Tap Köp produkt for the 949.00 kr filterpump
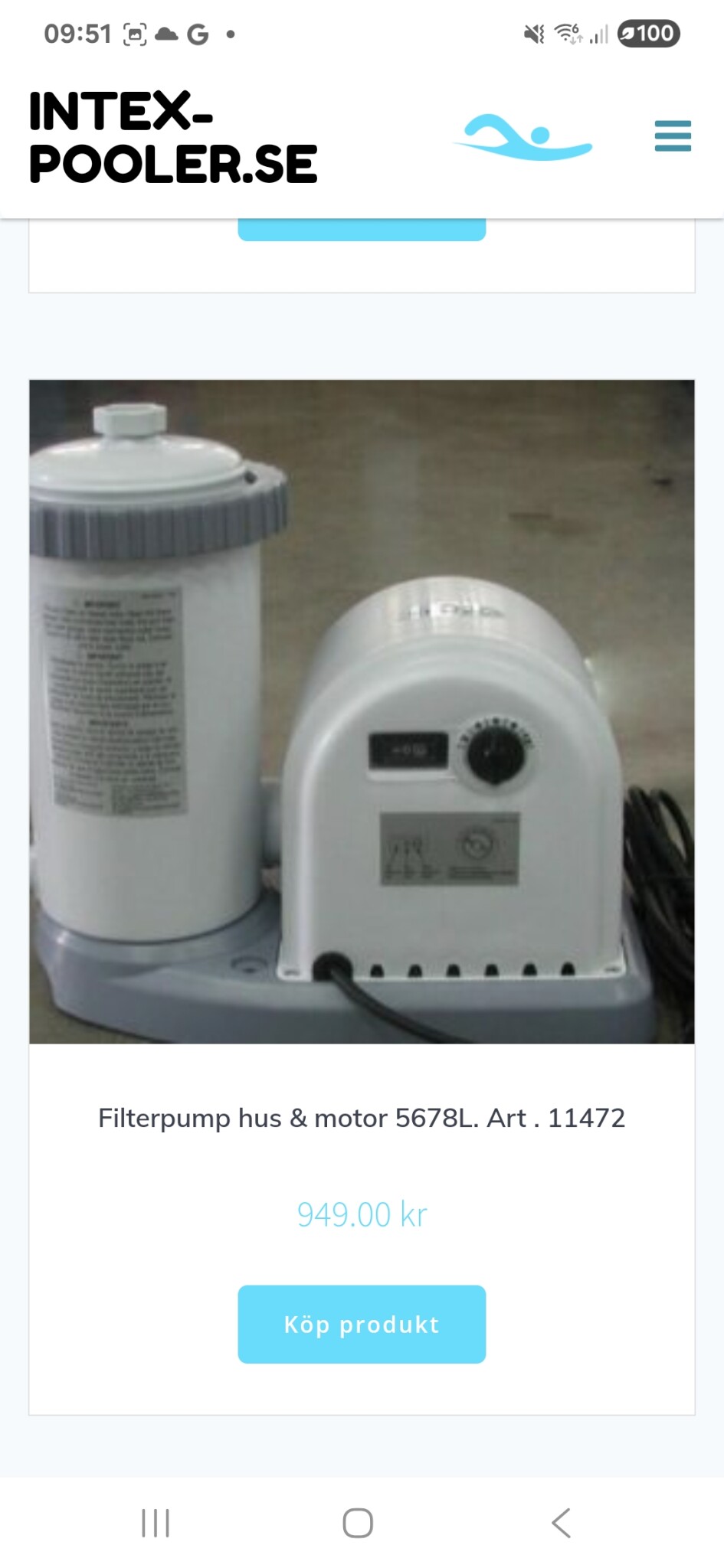Image resolution: width=724 pixels, height=1568 pixels. 362,1324
